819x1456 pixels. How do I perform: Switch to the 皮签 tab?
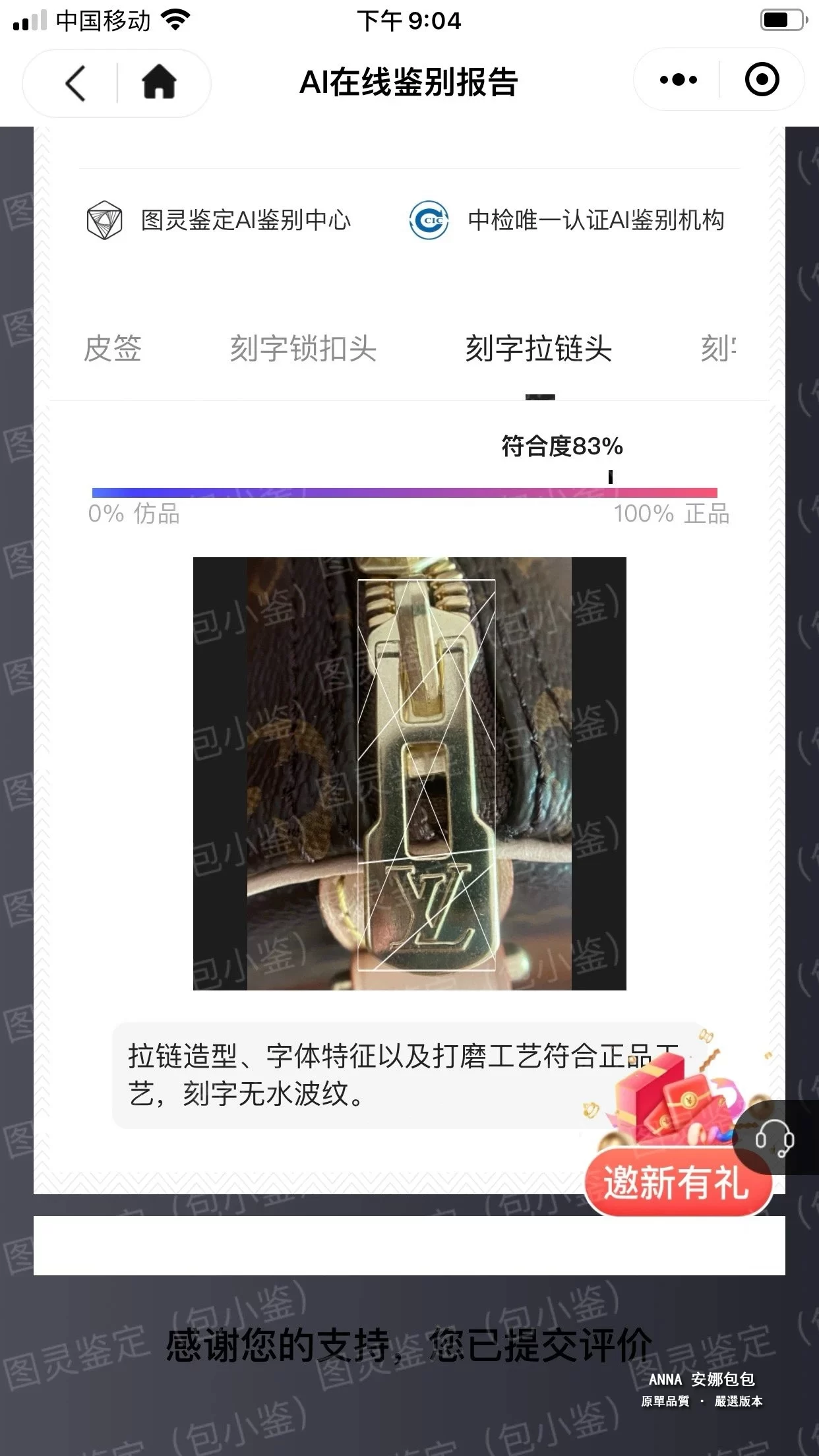(113, 349)
